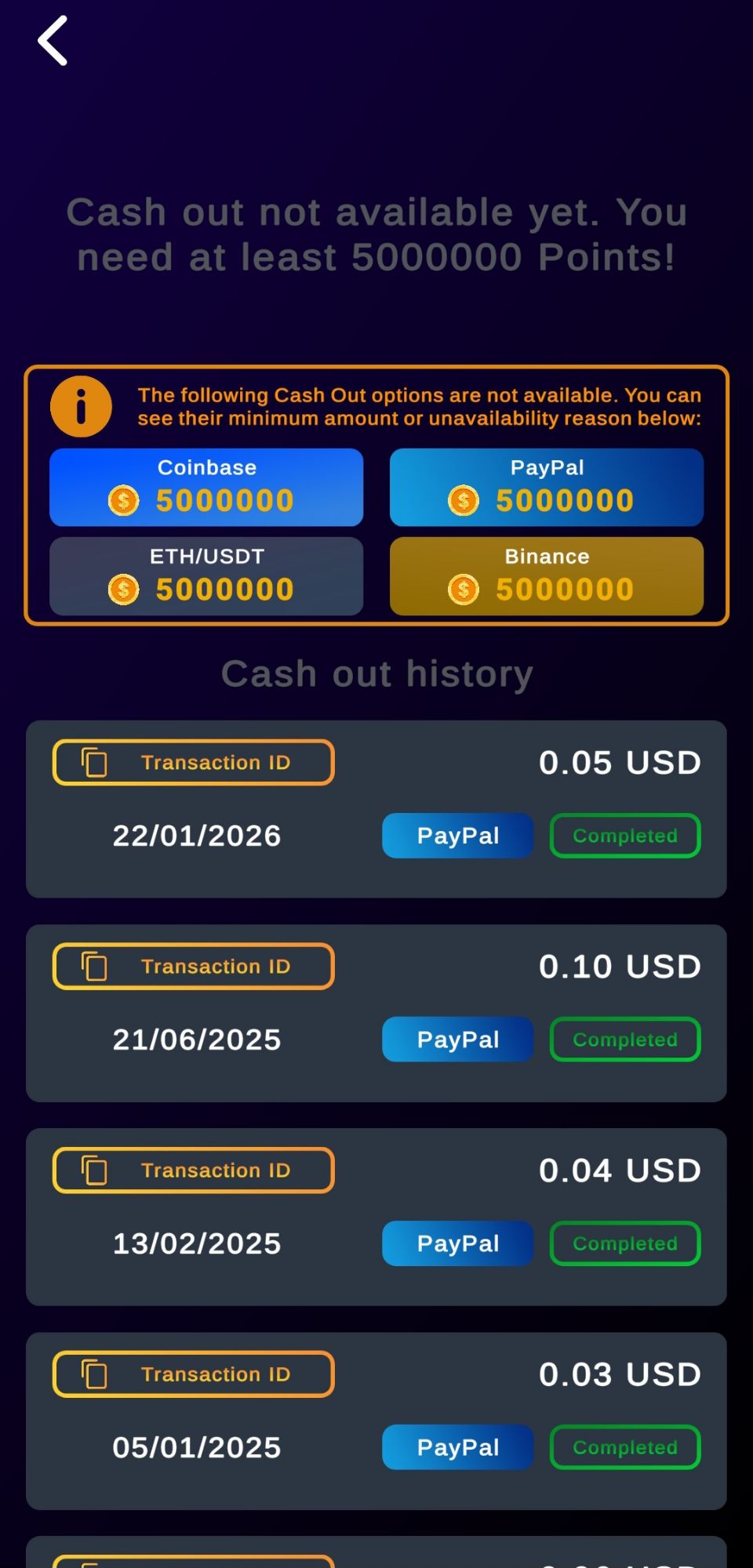Image resolution: width=753 pixels, height=1568 pixels.
Task: Click the copy icon on the 0.04 USD transaction
Action: 94,1169
